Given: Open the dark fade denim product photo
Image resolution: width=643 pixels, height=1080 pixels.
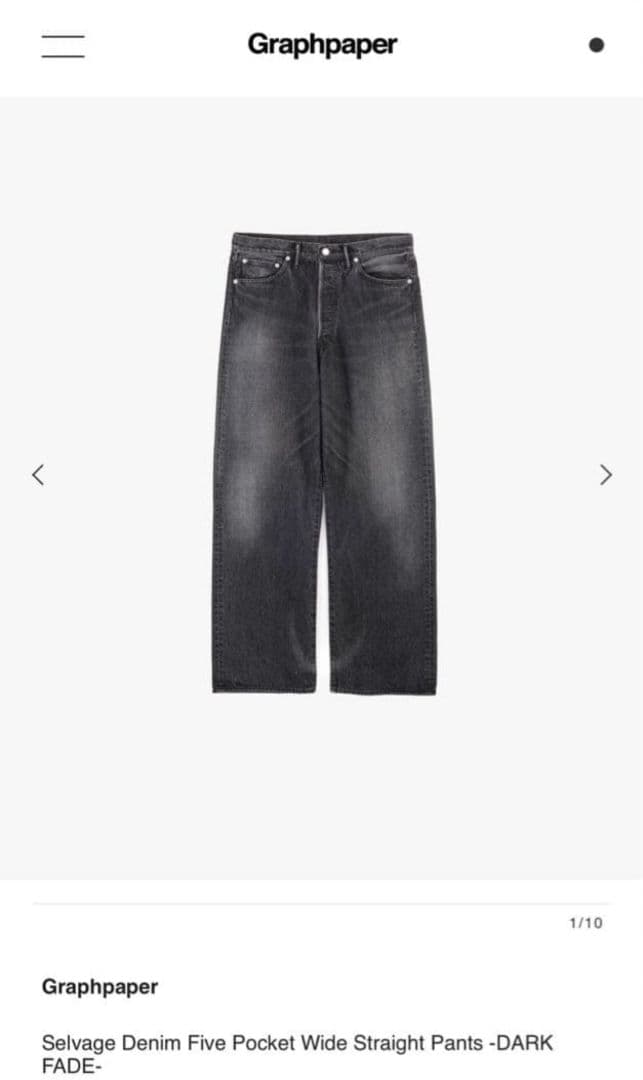Looking at the screenshot, I should [323, 463].
